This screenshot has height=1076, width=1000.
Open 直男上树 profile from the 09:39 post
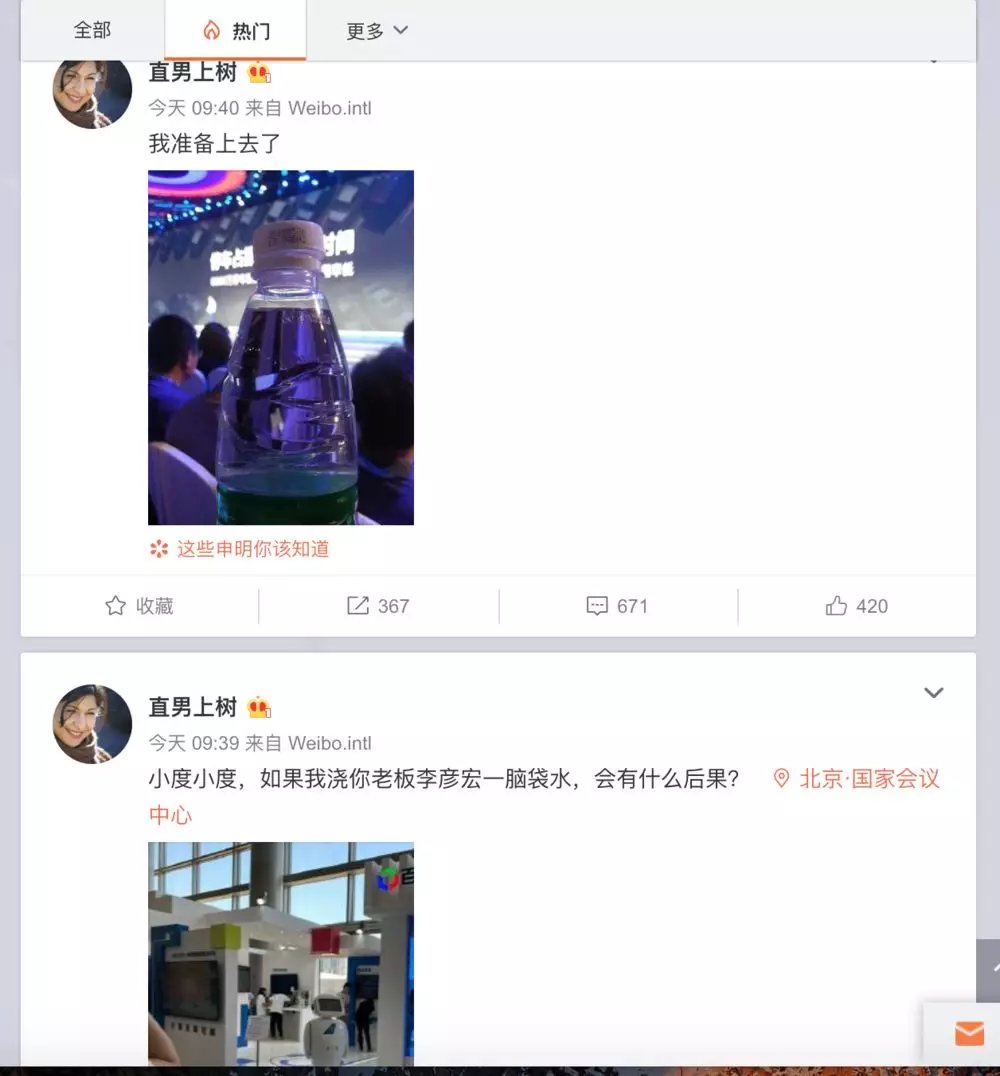point(193,707)
